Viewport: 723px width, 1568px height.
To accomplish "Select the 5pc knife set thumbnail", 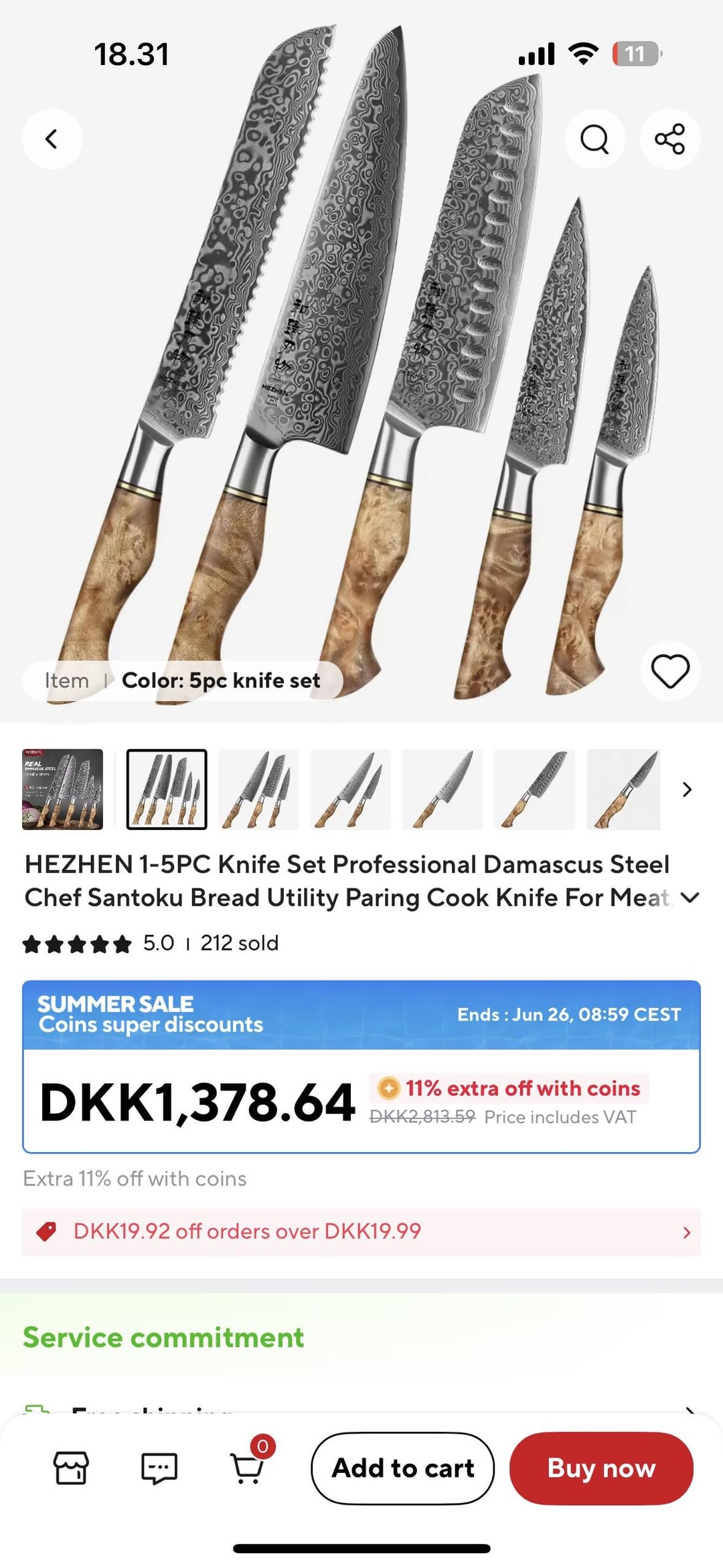I will (167, 789).
